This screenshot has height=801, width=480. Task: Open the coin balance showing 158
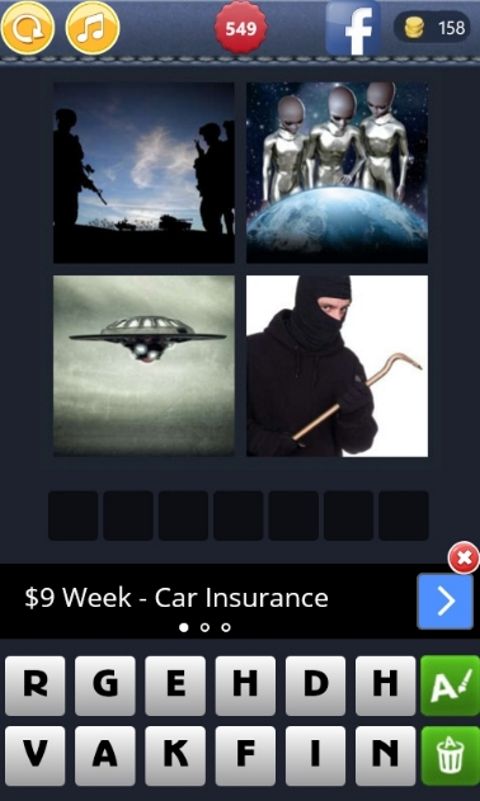(x=432, y=27)
